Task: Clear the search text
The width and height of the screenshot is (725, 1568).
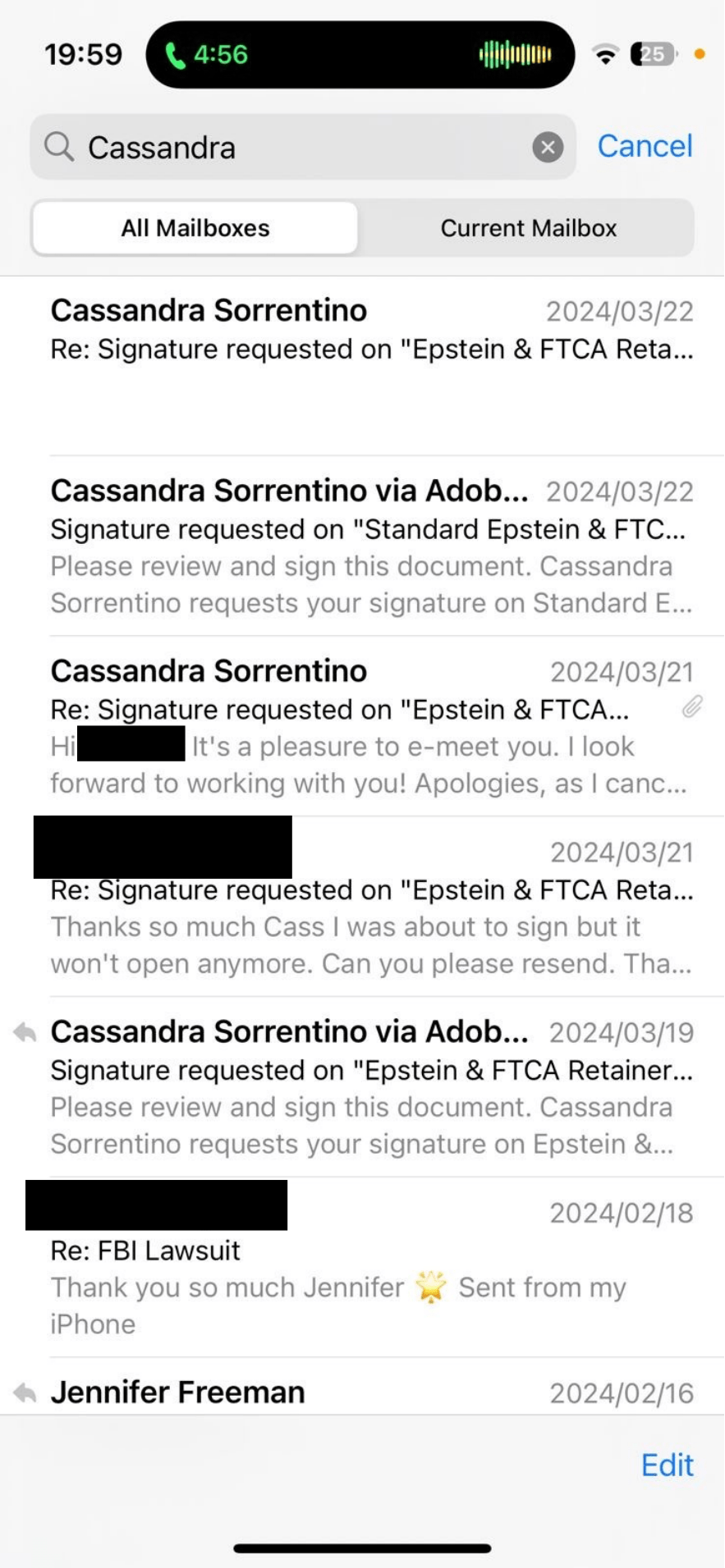Action: click(548, 148)
